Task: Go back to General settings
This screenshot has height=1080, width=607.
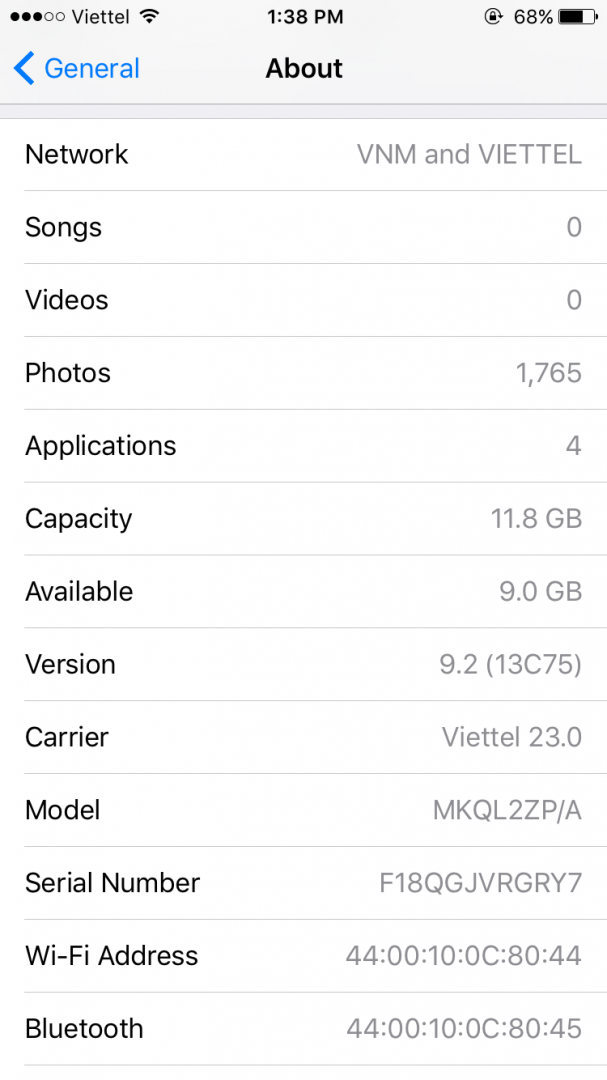Action: (76, 68)
